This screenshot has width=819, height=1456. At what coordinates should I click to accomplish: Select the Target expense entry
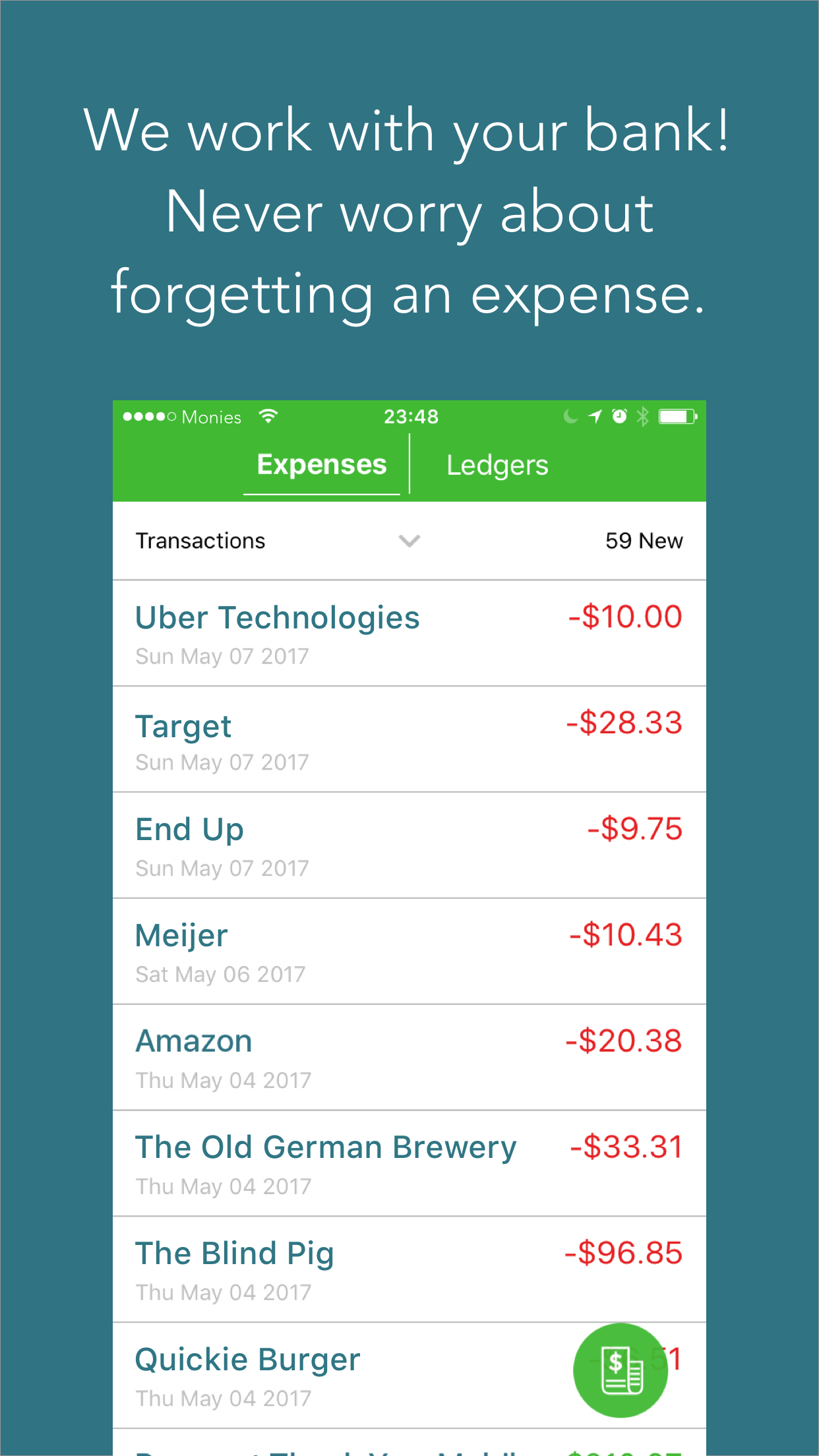409,739
